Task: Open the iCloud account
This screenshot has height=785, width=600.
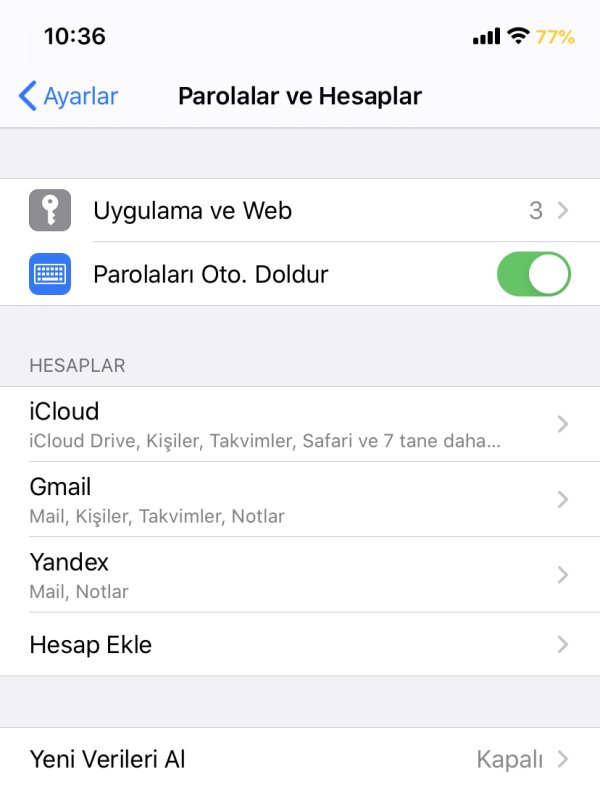Action: click(300, 424)
